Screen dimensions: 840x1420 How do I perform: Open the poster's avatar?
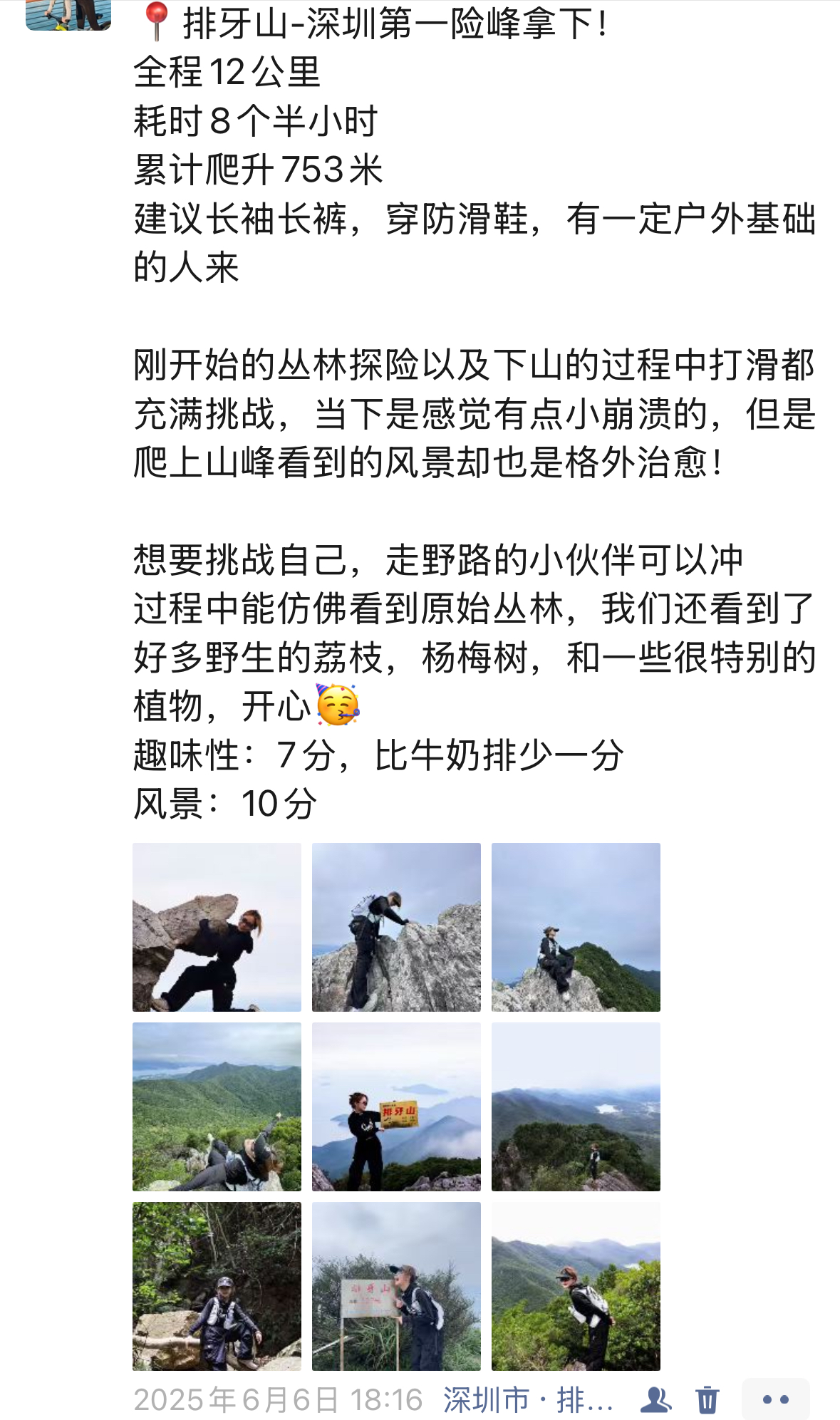pos(68,14)
